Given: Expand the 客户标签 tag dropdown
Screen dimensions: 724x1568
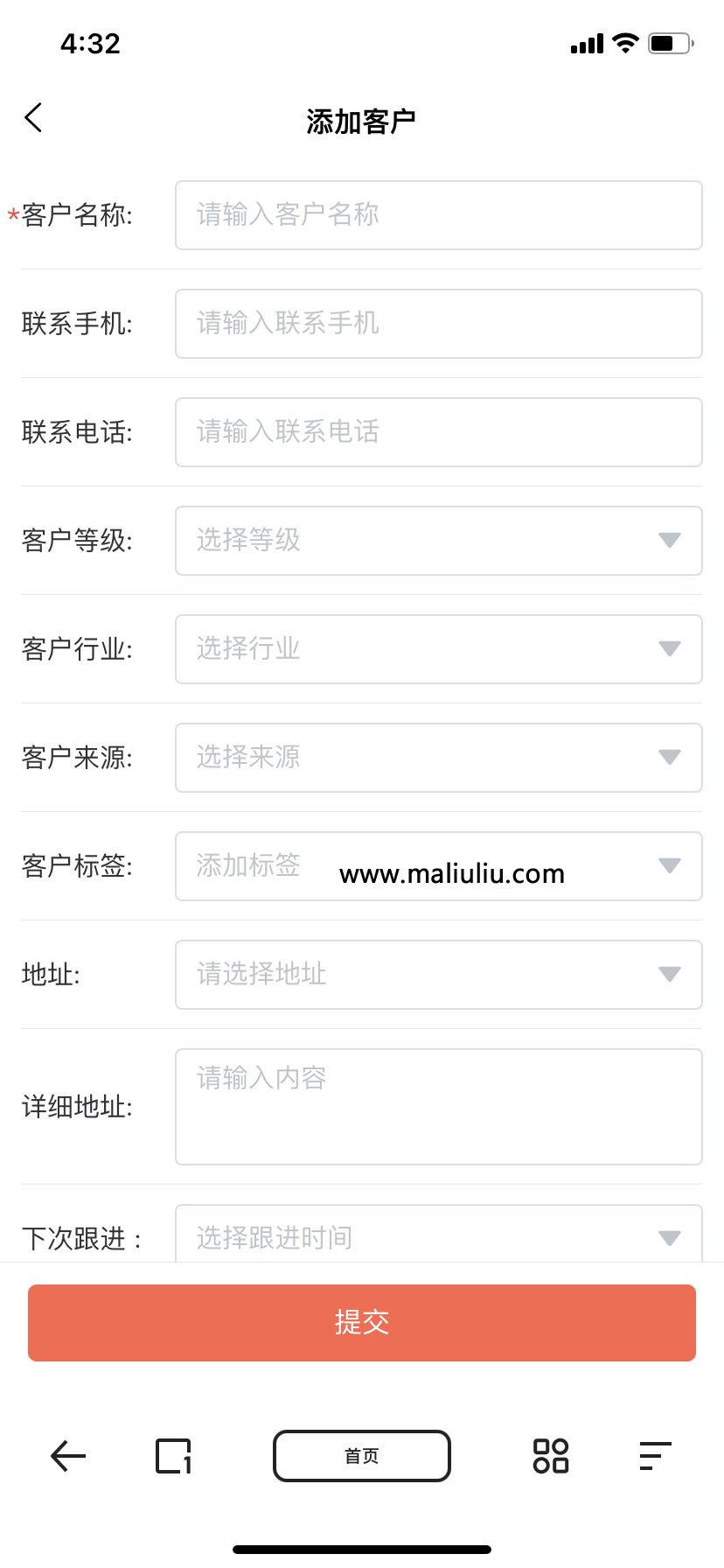Looking at the screenshot, I should [669, 865].
